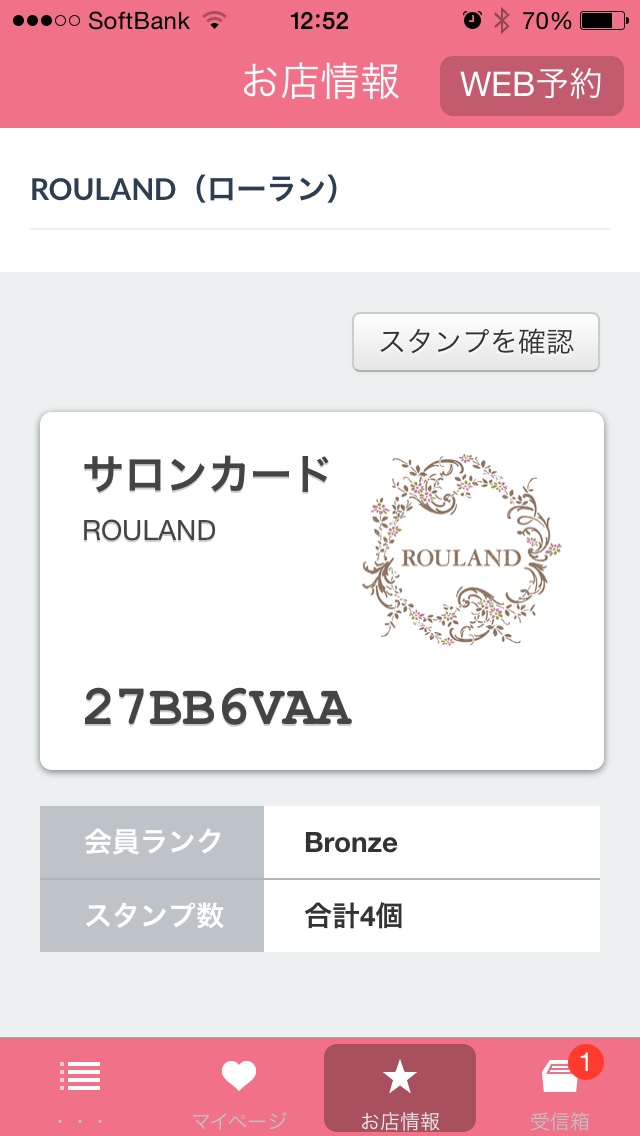Tap the WEB予約 button
This screenshot has width=640, height=1136.
tap(531, 85)
